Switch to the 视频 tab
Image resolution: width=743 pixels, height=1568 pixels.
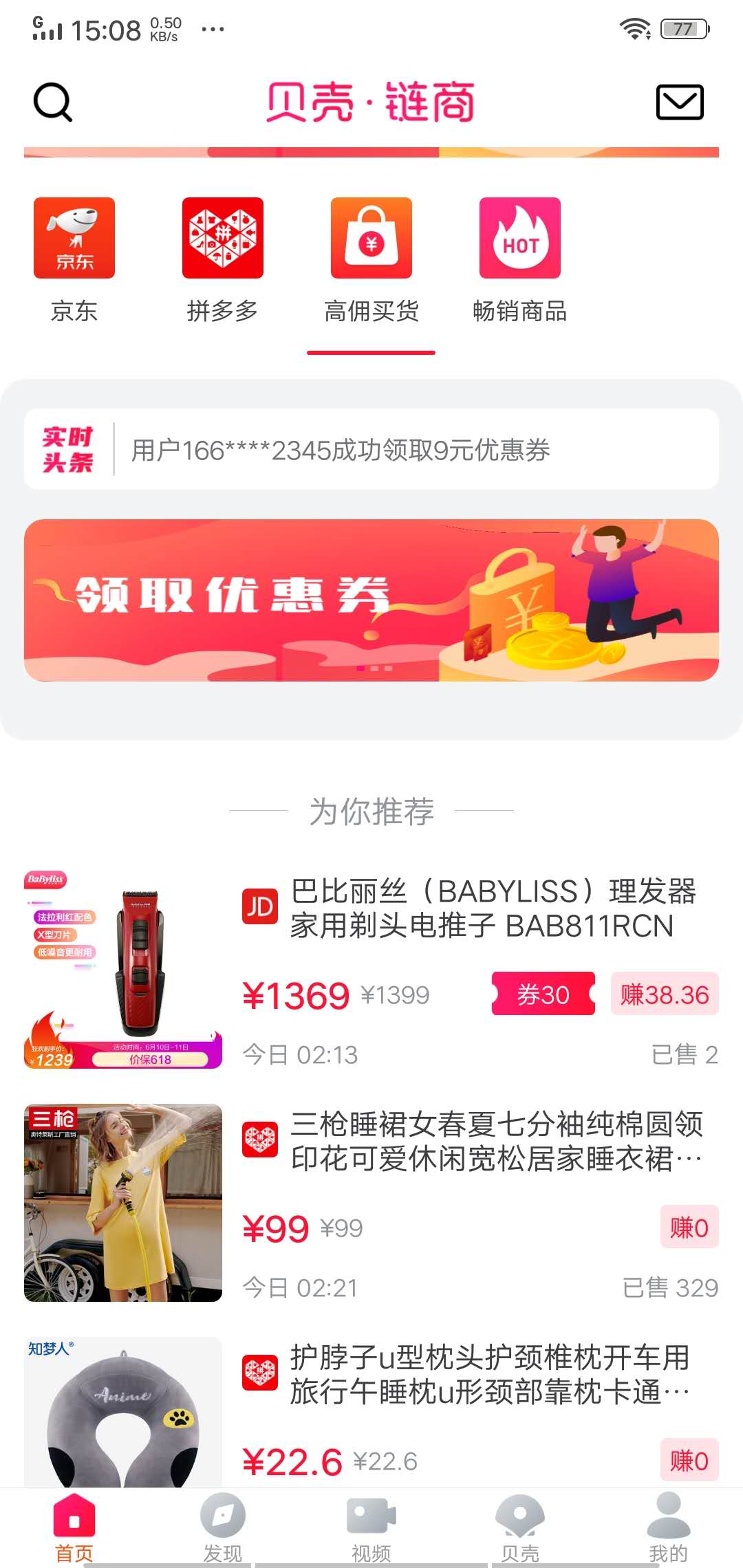click(371, 1520)
